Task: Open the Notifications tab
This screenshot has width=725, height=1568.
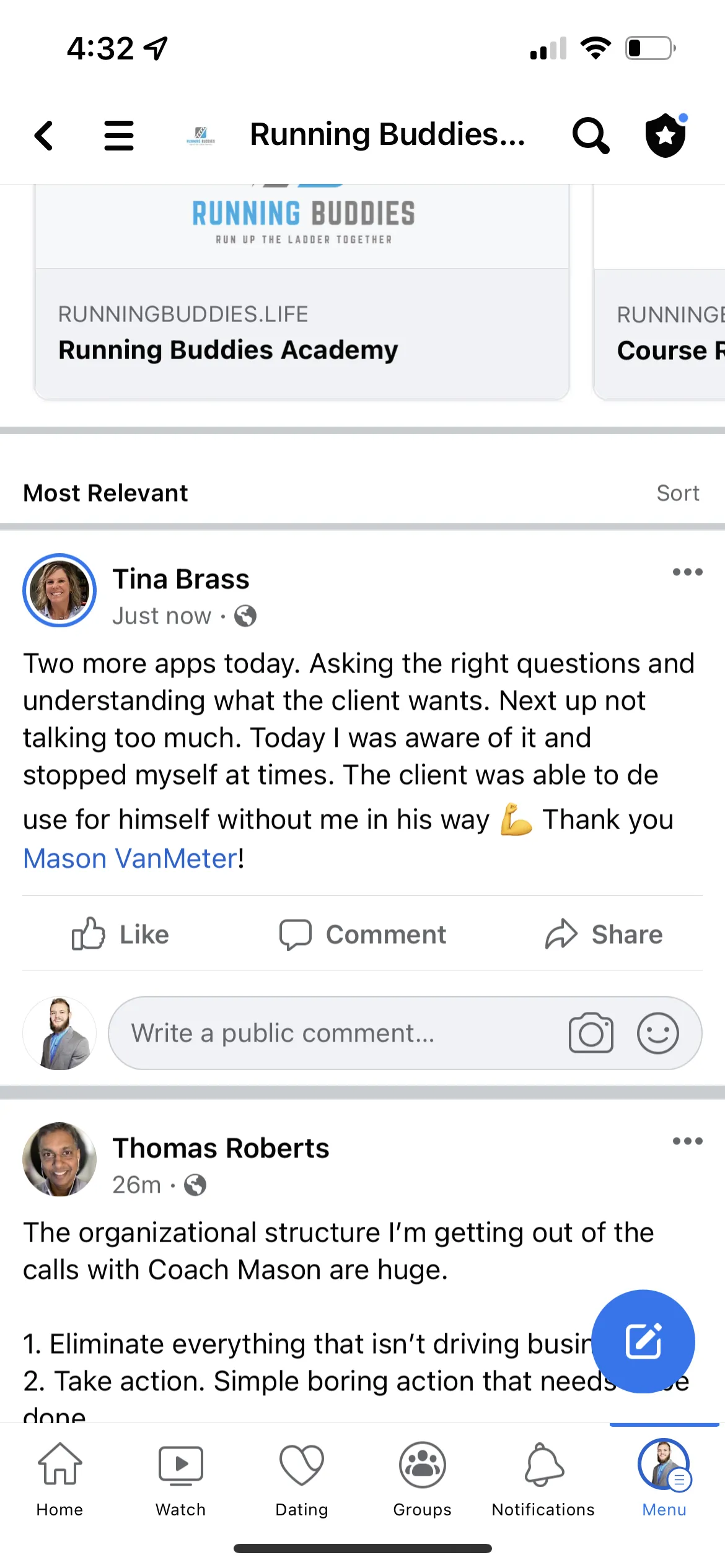Action: point(543,1479)
